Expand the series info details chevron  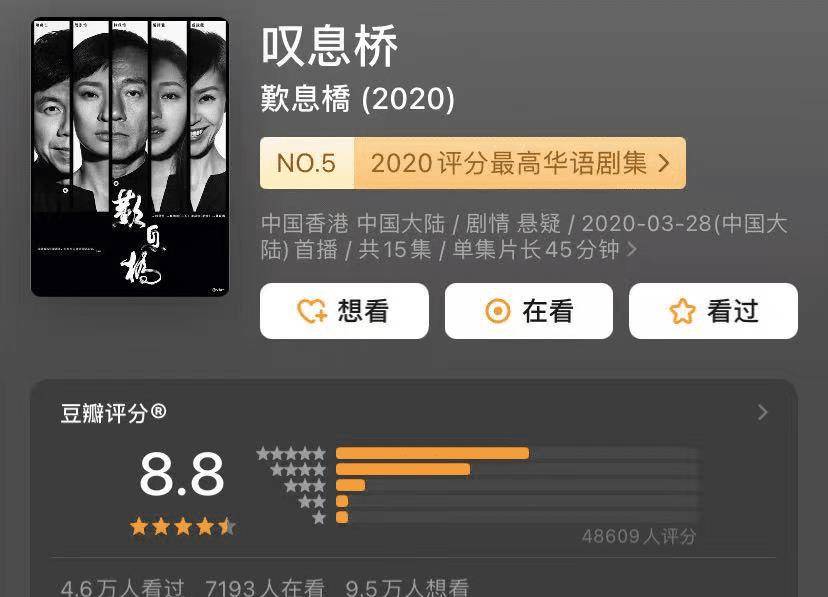tap(632, 250)
